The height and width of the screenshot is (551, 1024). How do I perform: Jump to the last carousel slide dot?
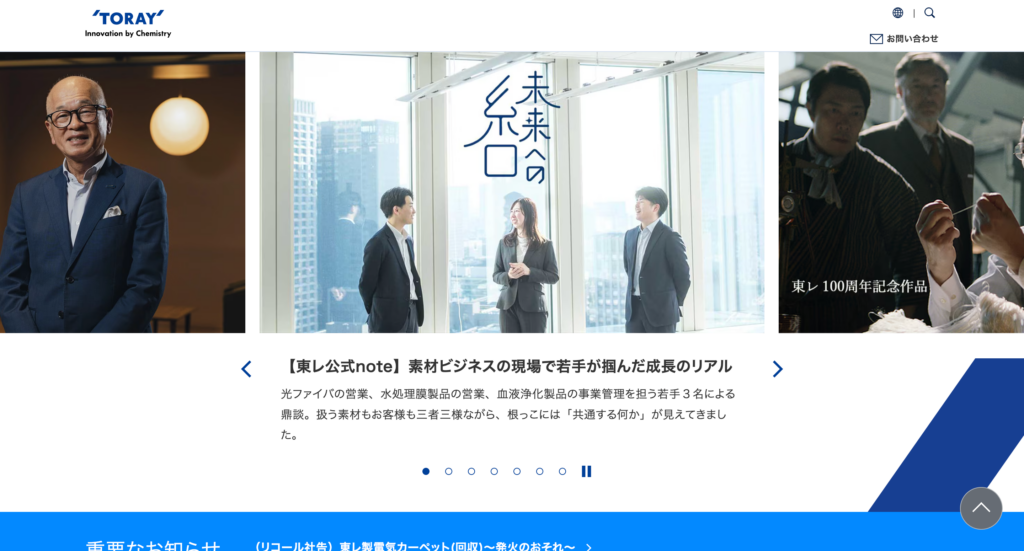(562, 471)
